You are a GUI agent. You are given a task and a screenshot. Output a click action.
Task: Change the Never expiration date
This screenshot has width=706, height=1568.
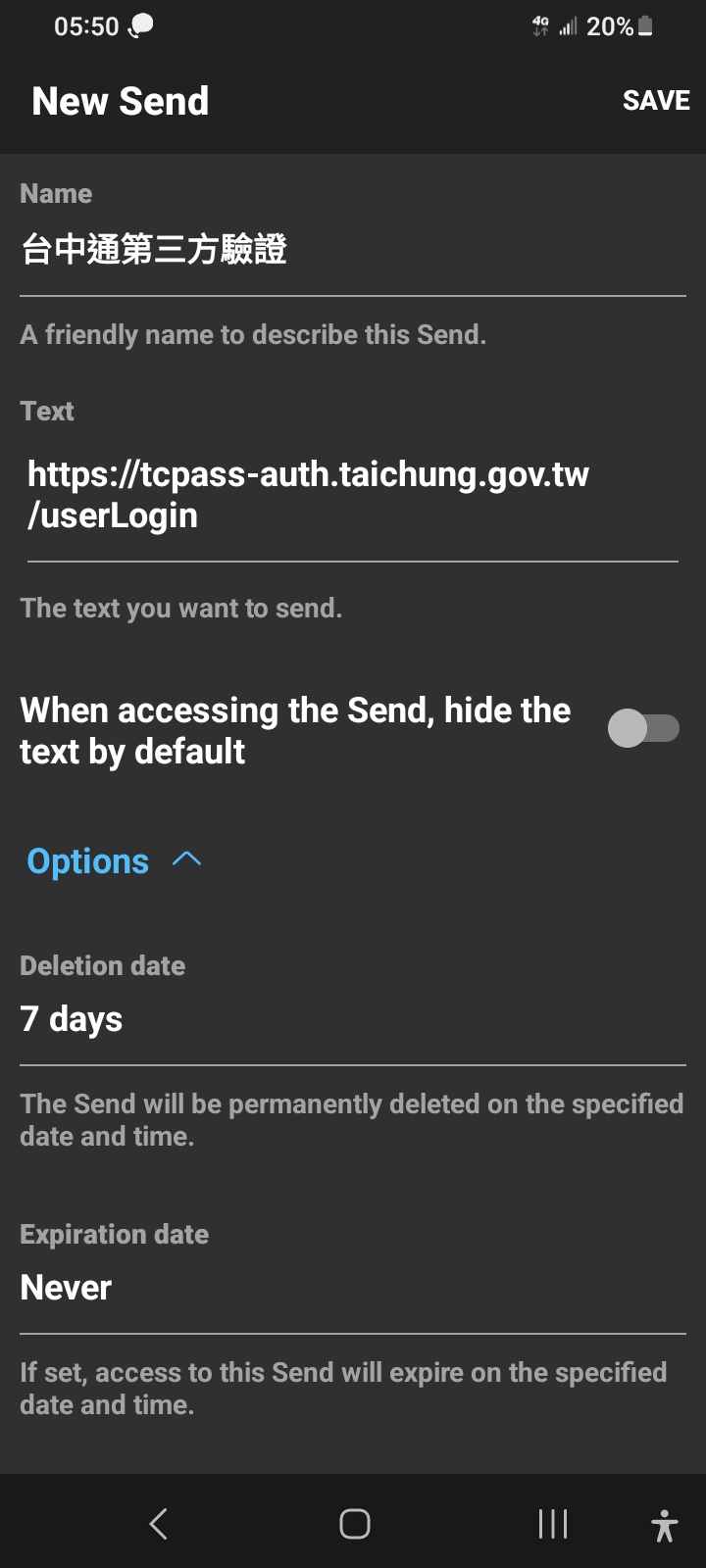click(x=353, y=1289)
